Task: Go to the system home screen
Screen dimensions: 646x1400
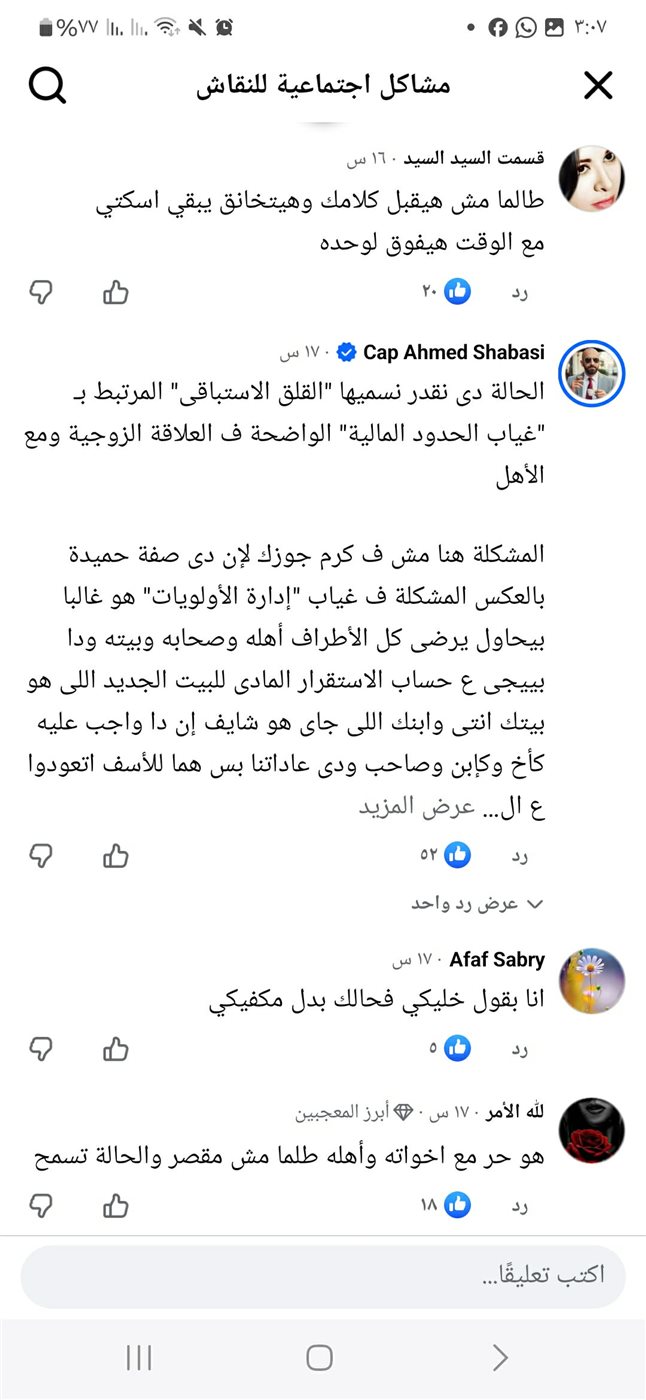Action: point(319,1357)
